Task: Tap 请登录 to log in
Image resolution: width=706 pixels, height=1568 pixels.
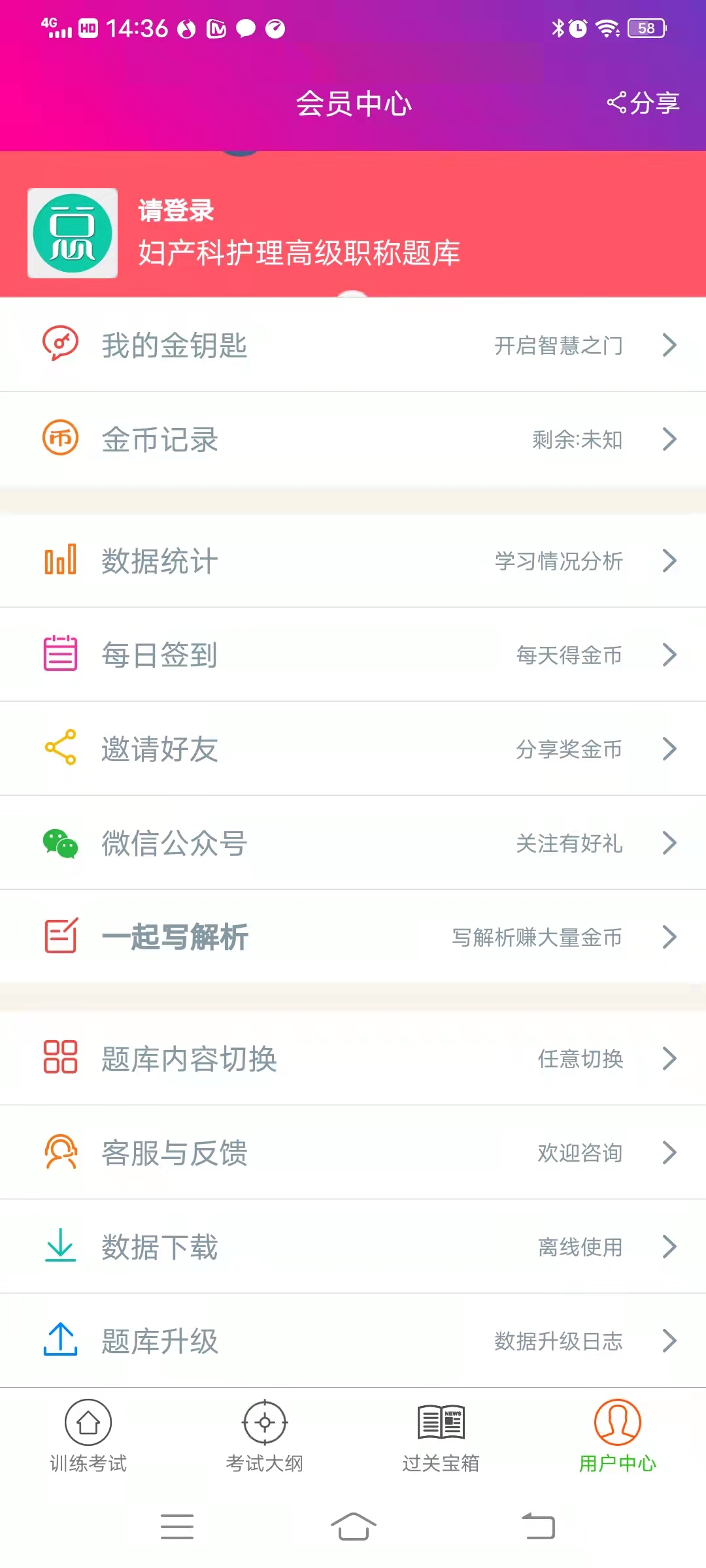Action: click(x=175, y=210)
